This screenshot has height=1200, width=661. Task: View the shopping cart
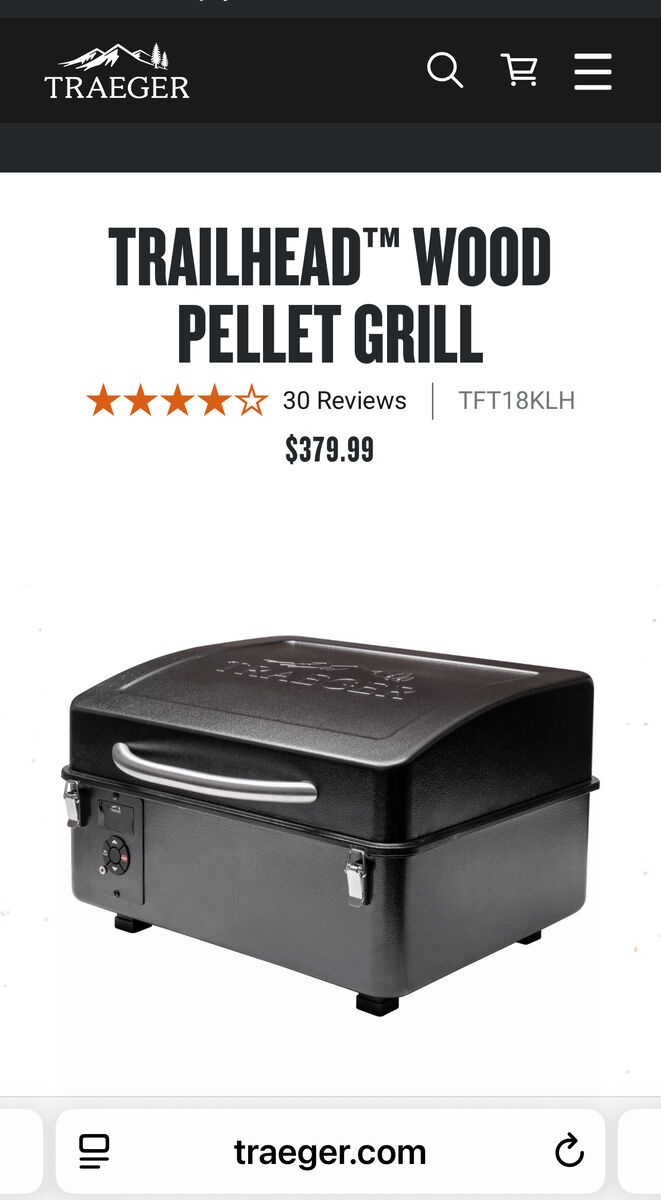(518, 71)
